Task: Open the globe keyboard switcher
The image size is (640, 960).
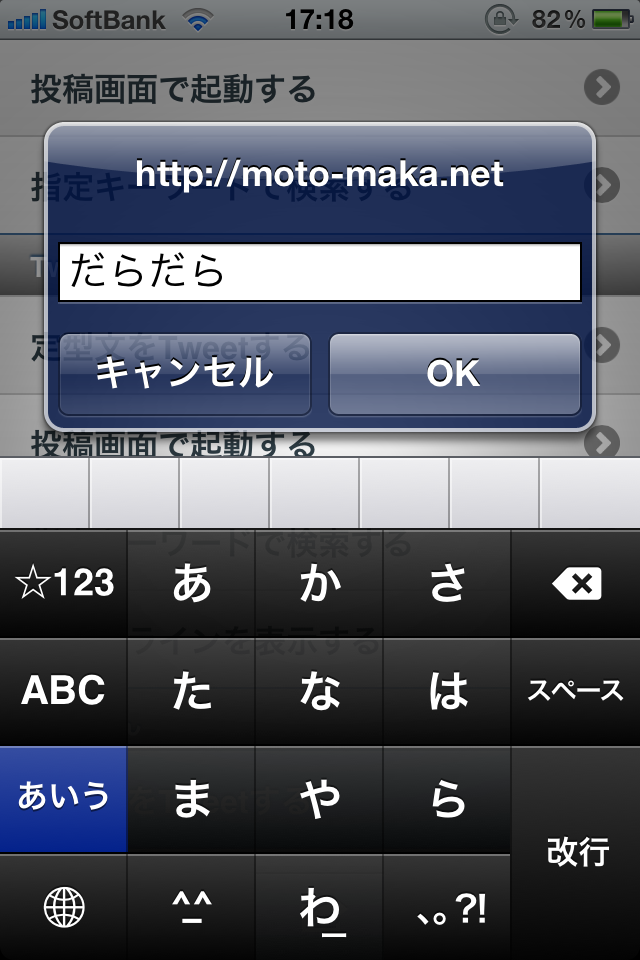Action: click(x=64, y=908)
